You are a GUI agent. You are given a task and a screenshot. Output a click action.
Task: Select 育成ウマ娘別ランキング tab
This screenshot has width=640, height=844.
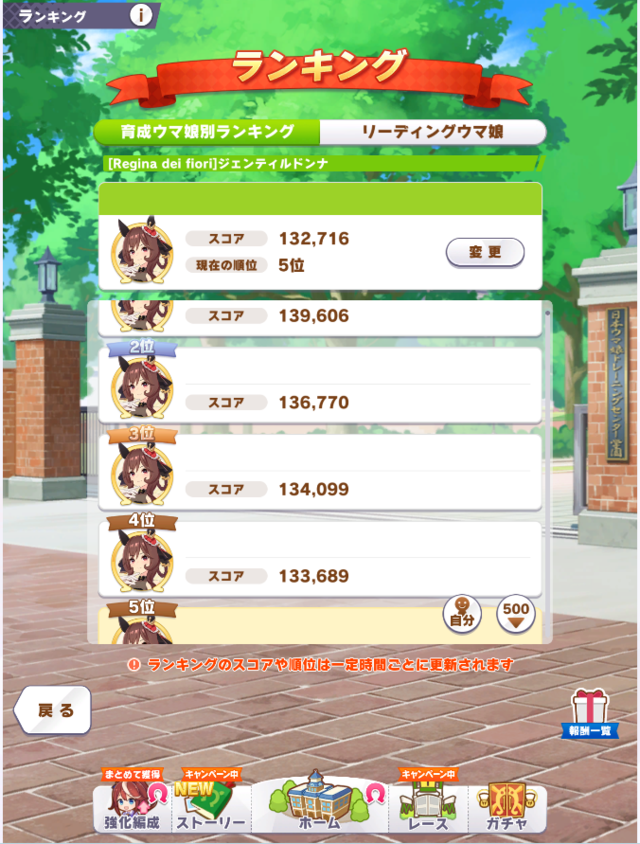pos(207,132)
